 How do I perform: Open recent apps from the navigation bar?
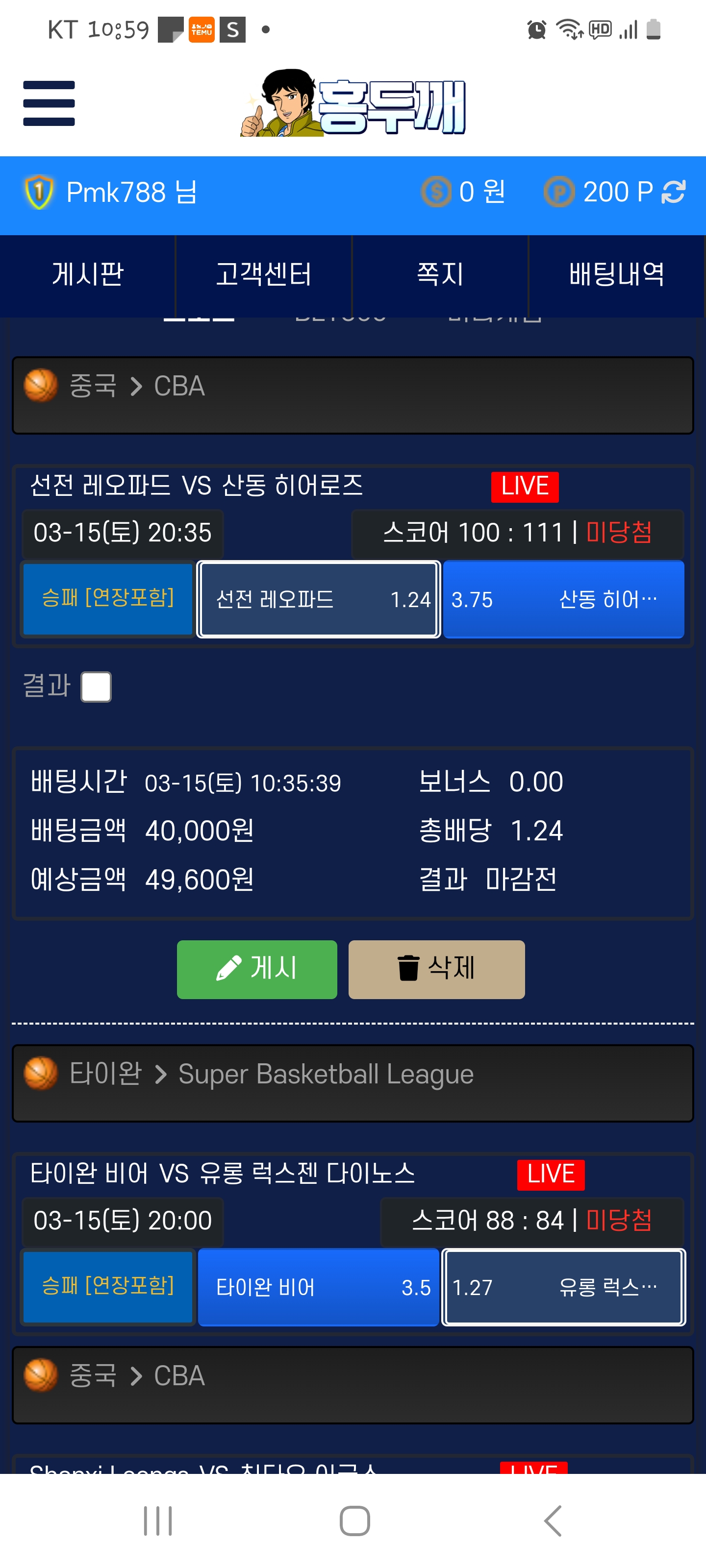coord(158,1520)
